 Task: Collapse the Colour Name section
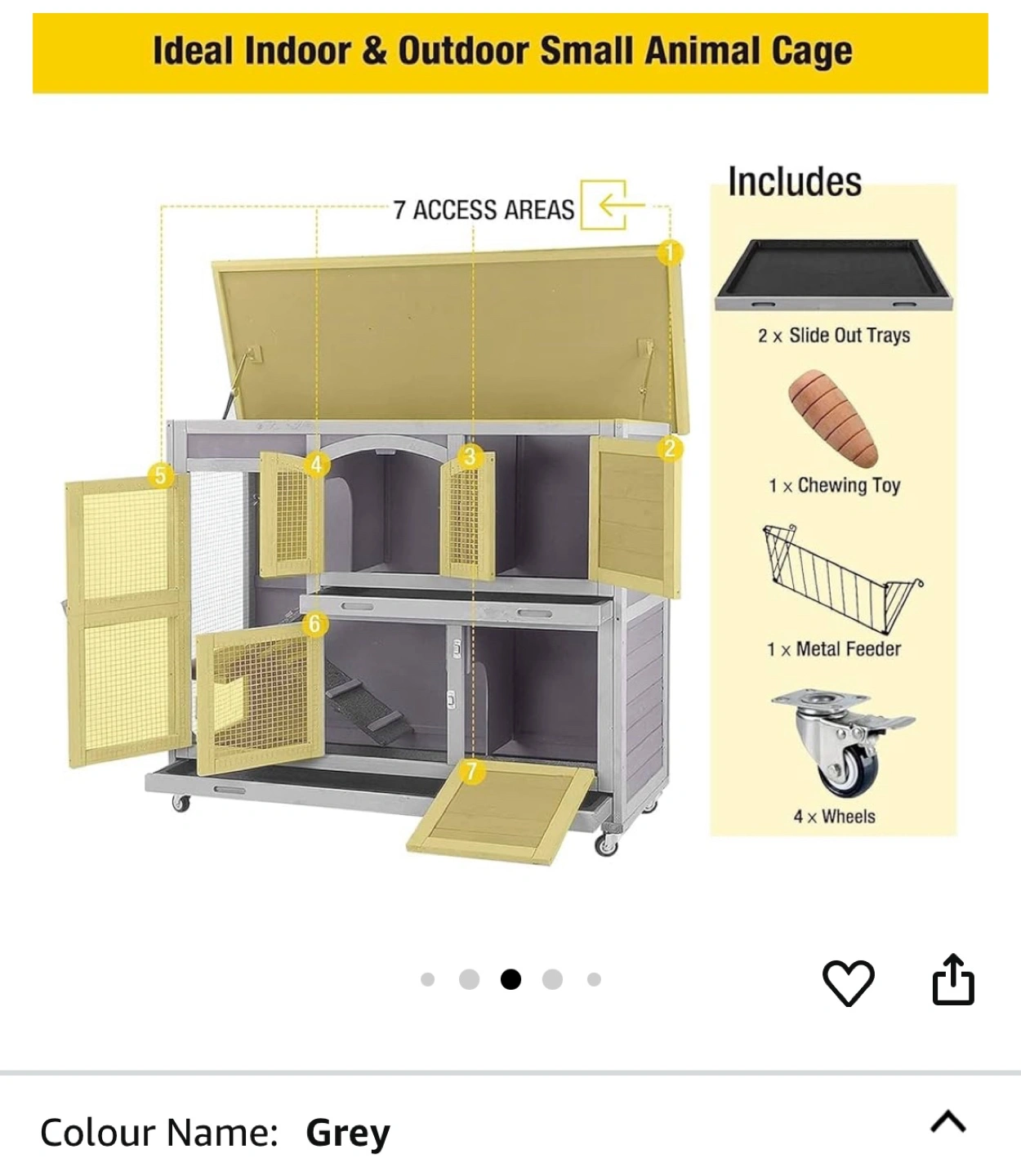click(x=947, y=1122)
